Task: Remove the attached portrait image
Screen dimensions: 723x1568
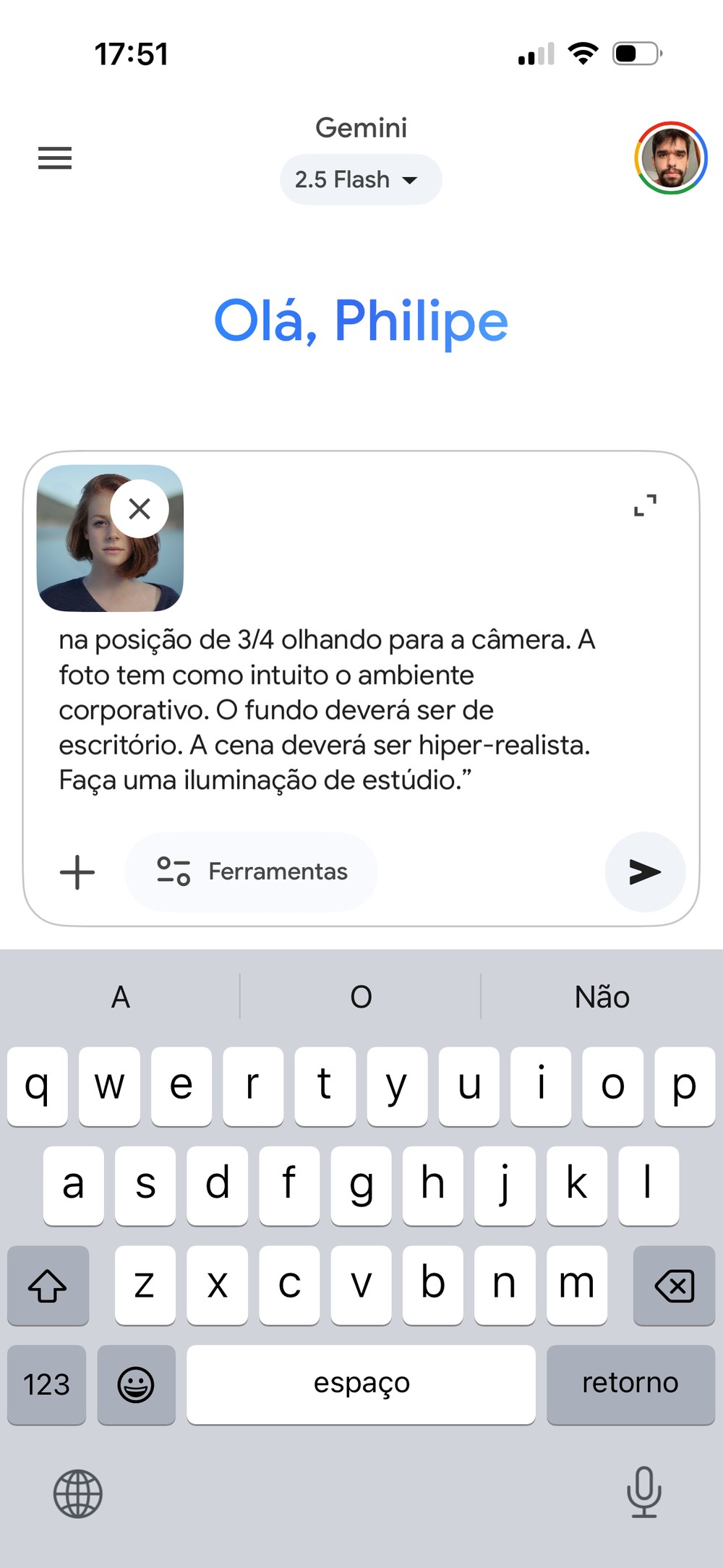Action: pyautogui.click(x=140, y=509)
